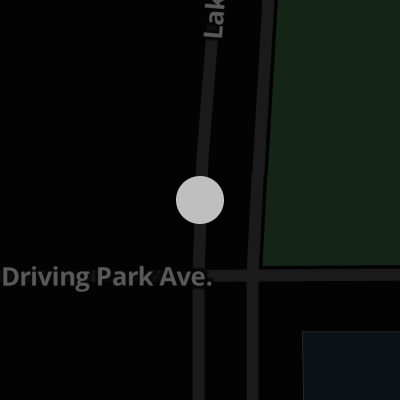Tap the gray location marker on the map
Viewport: 400px width, 400px height.
coord(200,200)
